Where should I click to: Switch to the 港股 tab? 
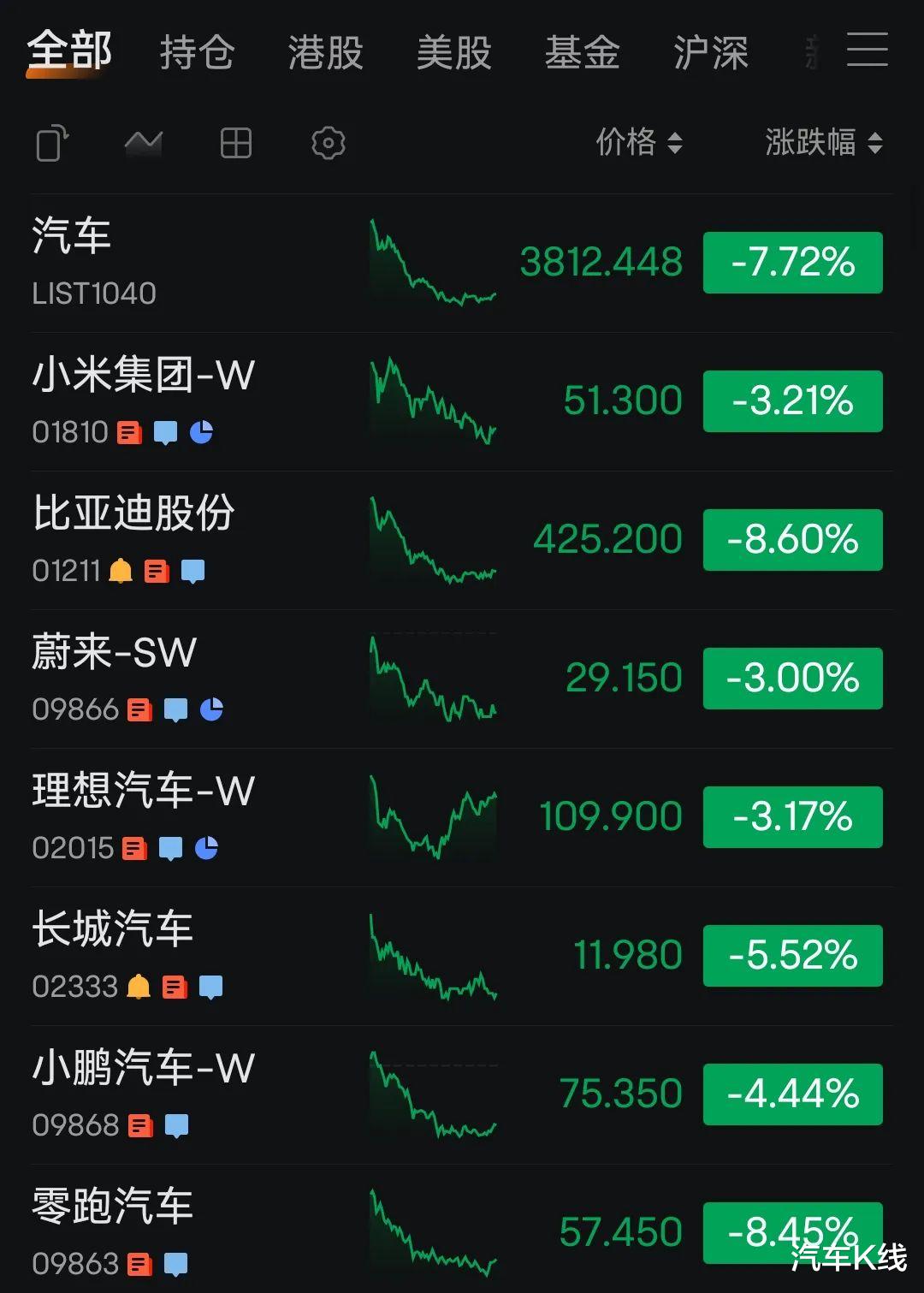pyautogui.click(x=325, y=53)
